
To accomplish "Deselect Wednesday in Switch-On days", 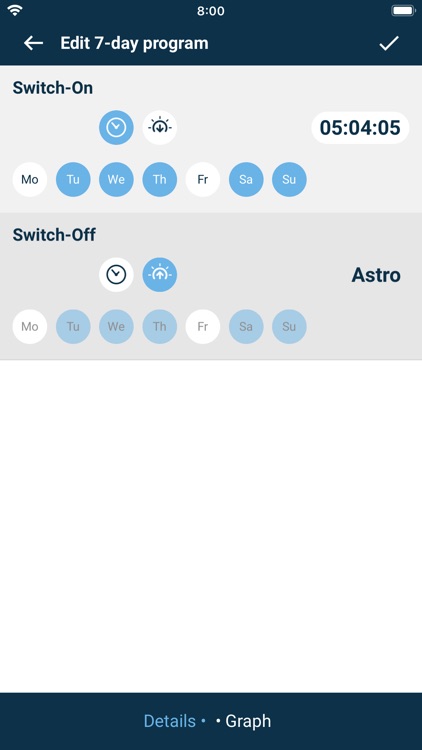I will pyautogui.click(x=116, y=179).
